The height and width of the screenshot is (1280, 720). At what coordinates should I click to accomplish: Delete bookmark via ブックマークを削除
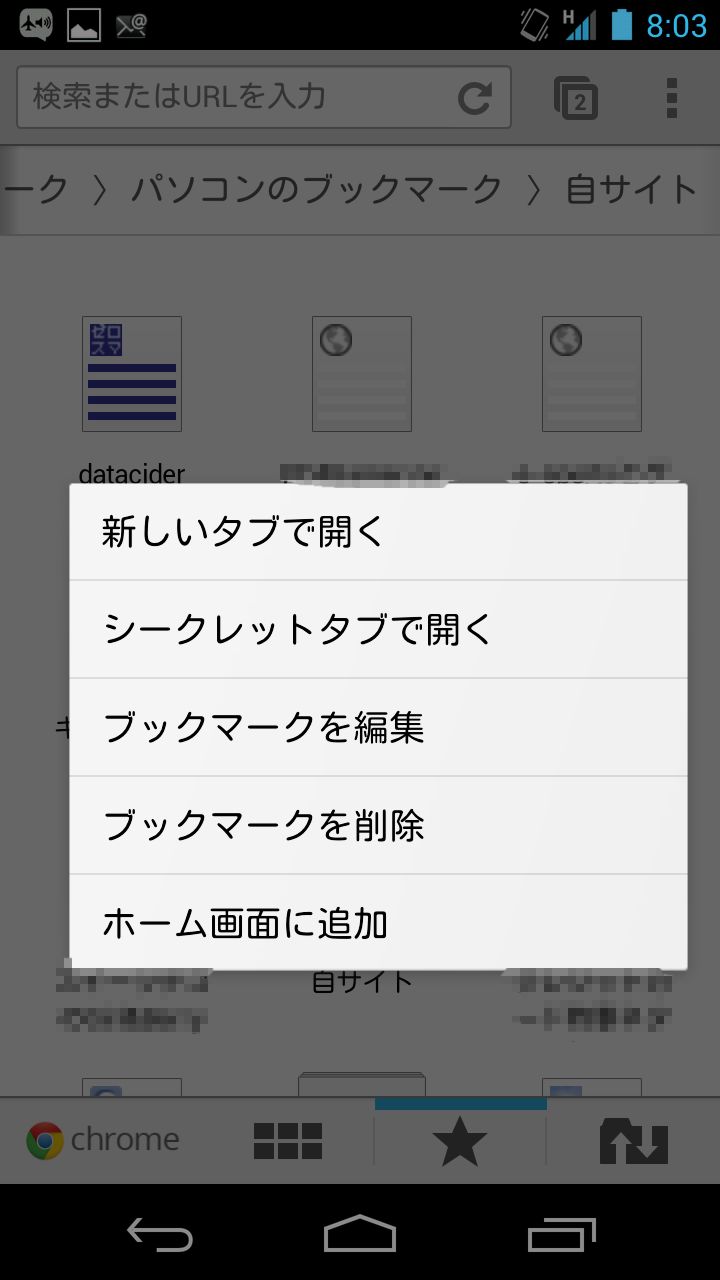tap(378, 825)
